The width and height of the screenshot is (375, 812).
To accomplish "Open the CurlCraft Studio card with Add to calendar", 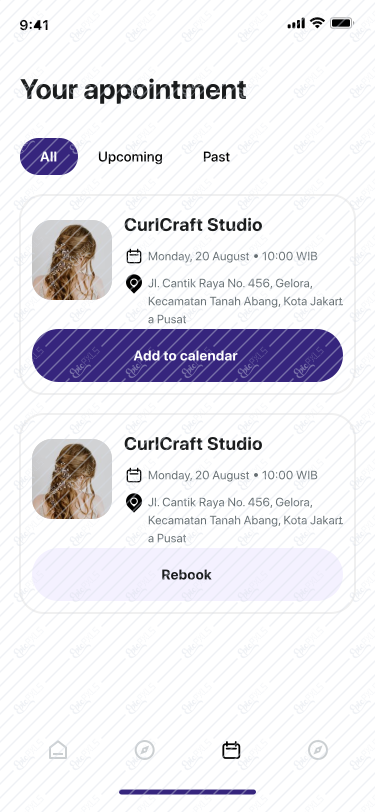I will (x=188, y=295).
